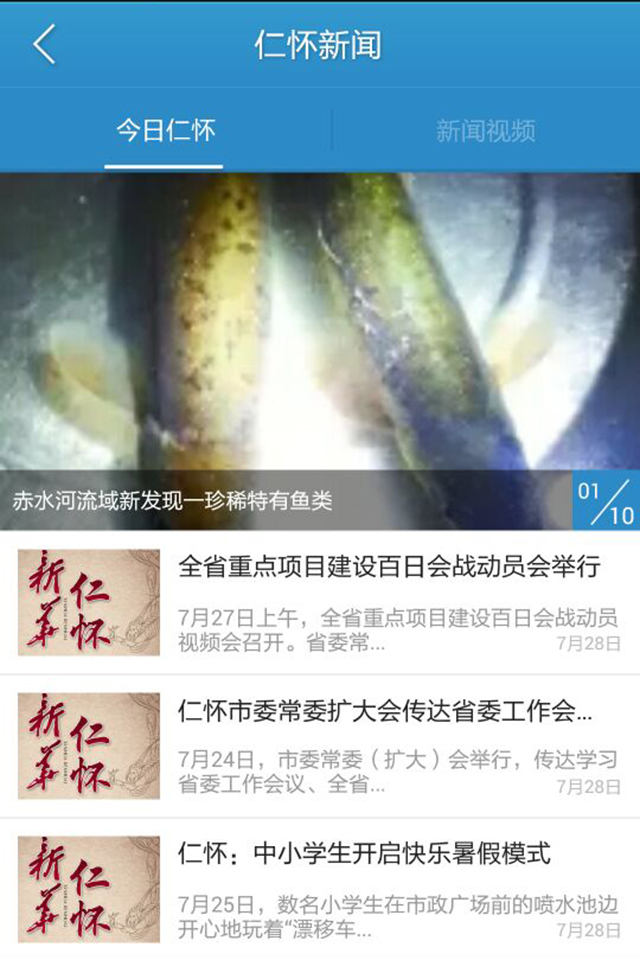Open article 全省重点项目建设百日会战动员会举行

click(x=388, y=568)
